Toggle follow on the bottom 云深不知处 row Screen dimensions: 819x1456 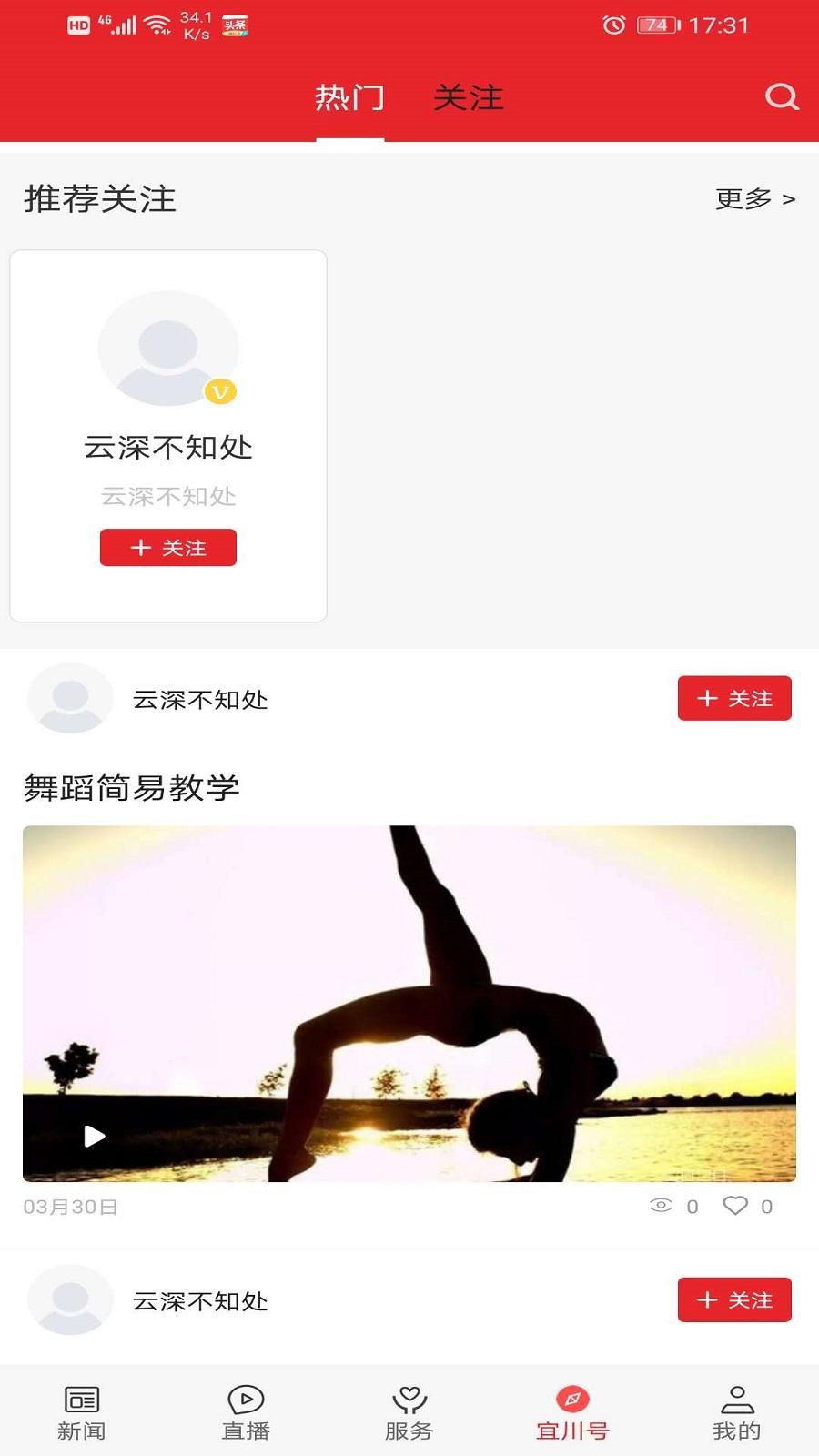pos(734,1299)
